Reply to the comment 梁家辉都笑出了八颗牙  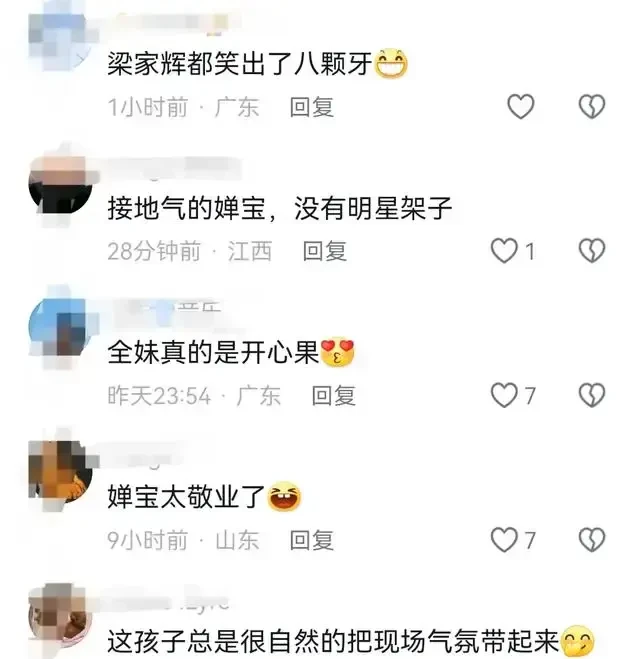(x=311, y=107)
